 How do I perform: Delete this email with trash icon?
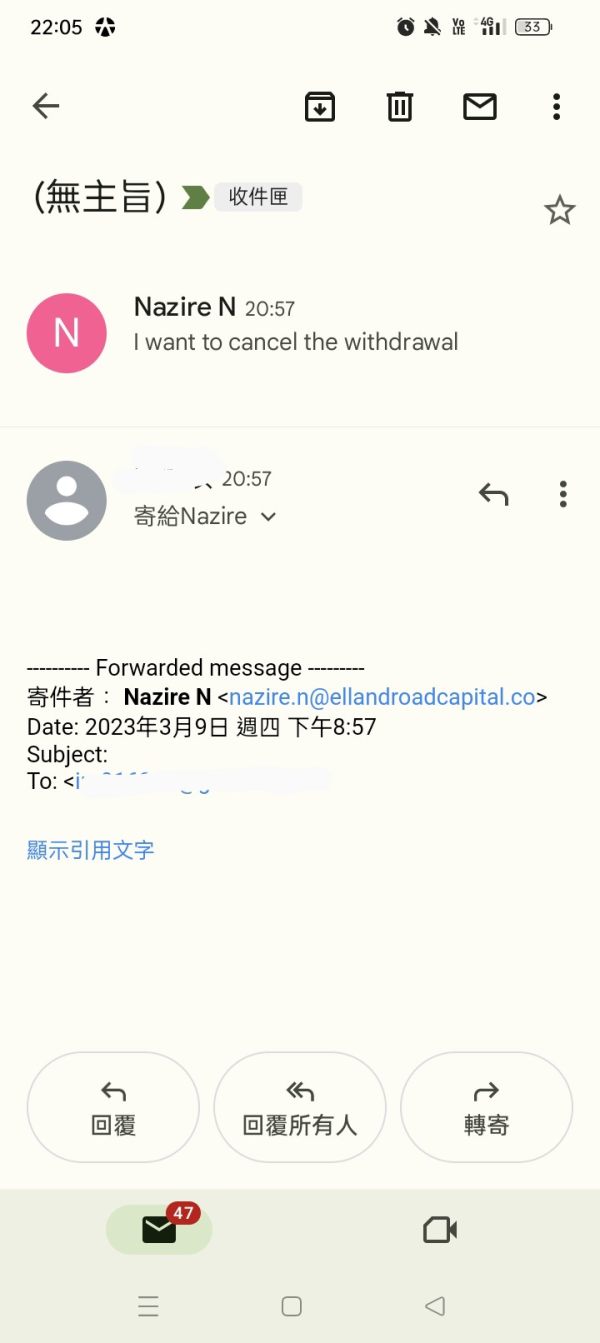point(400,106)
